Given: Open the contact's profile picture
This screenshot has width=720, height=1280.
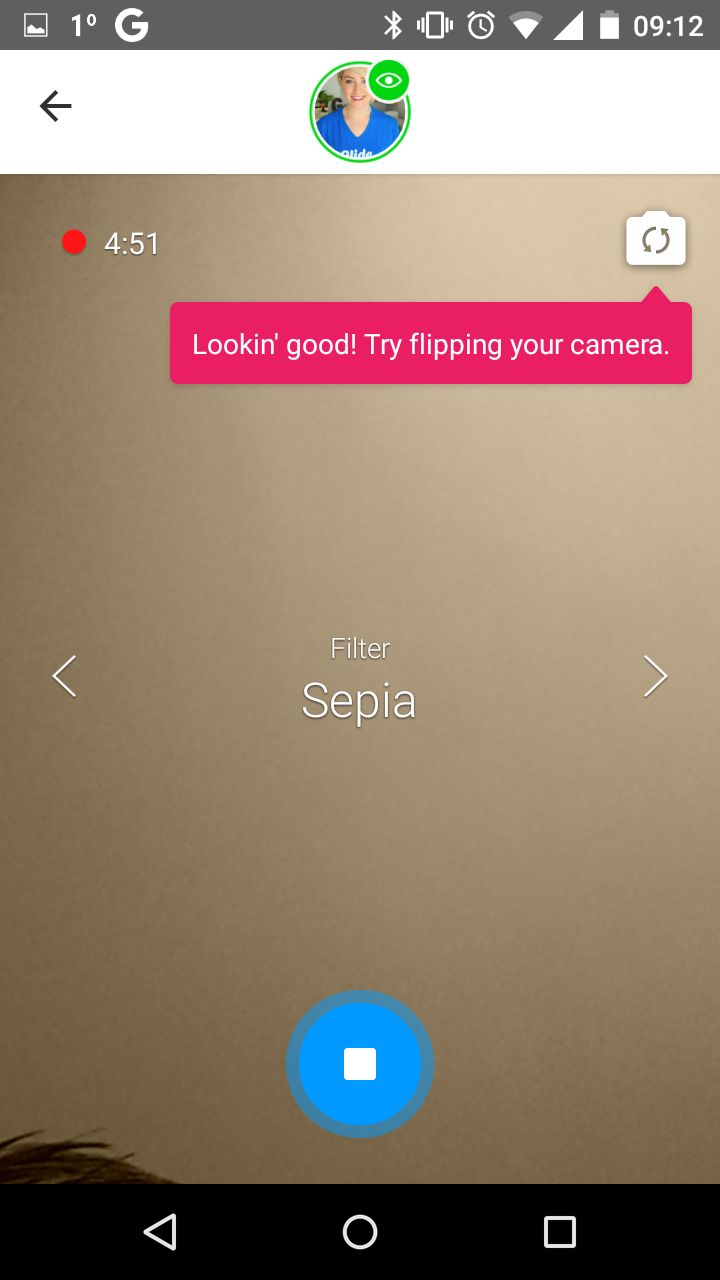Looking at the screenshot, I should (x=360, y=112).
